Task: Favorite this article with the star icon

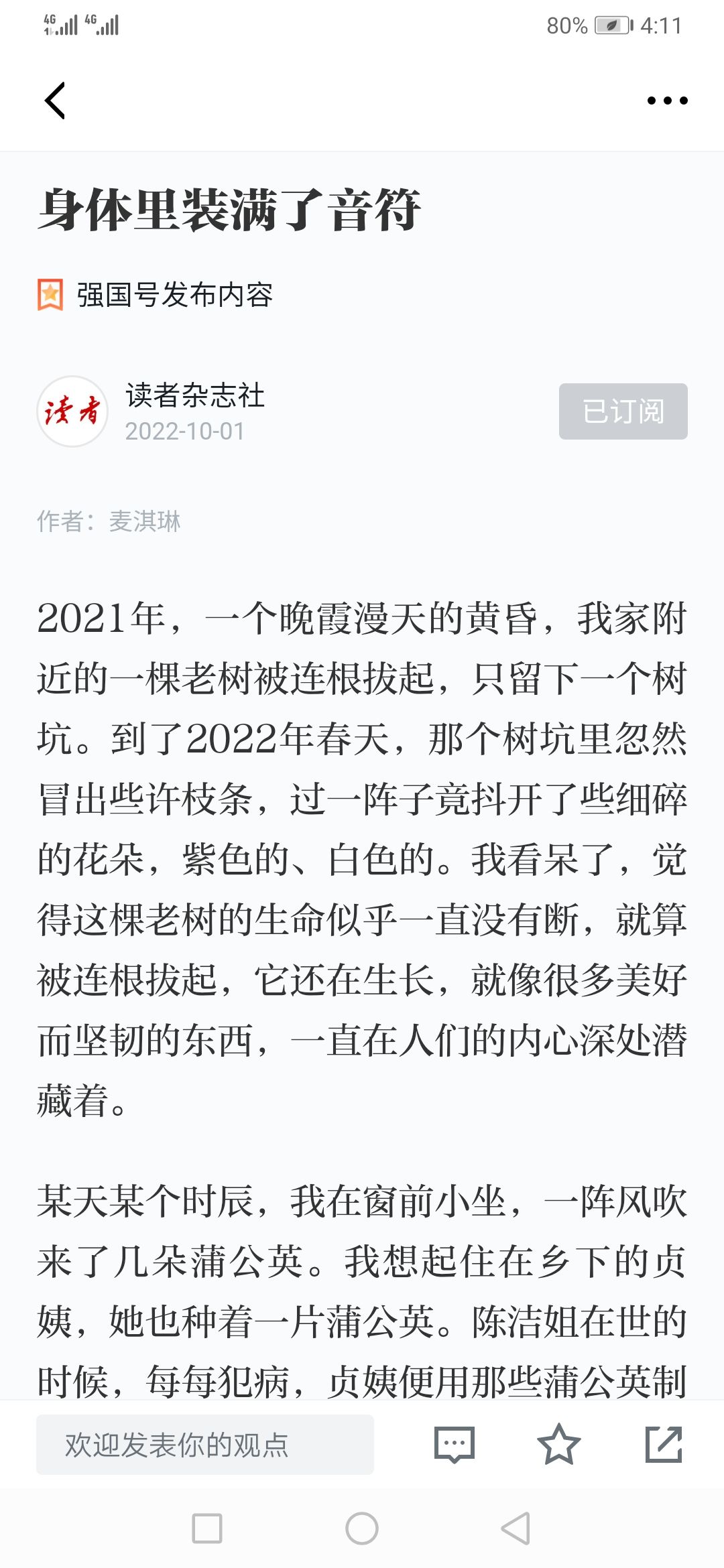Action: (558, 1445)
